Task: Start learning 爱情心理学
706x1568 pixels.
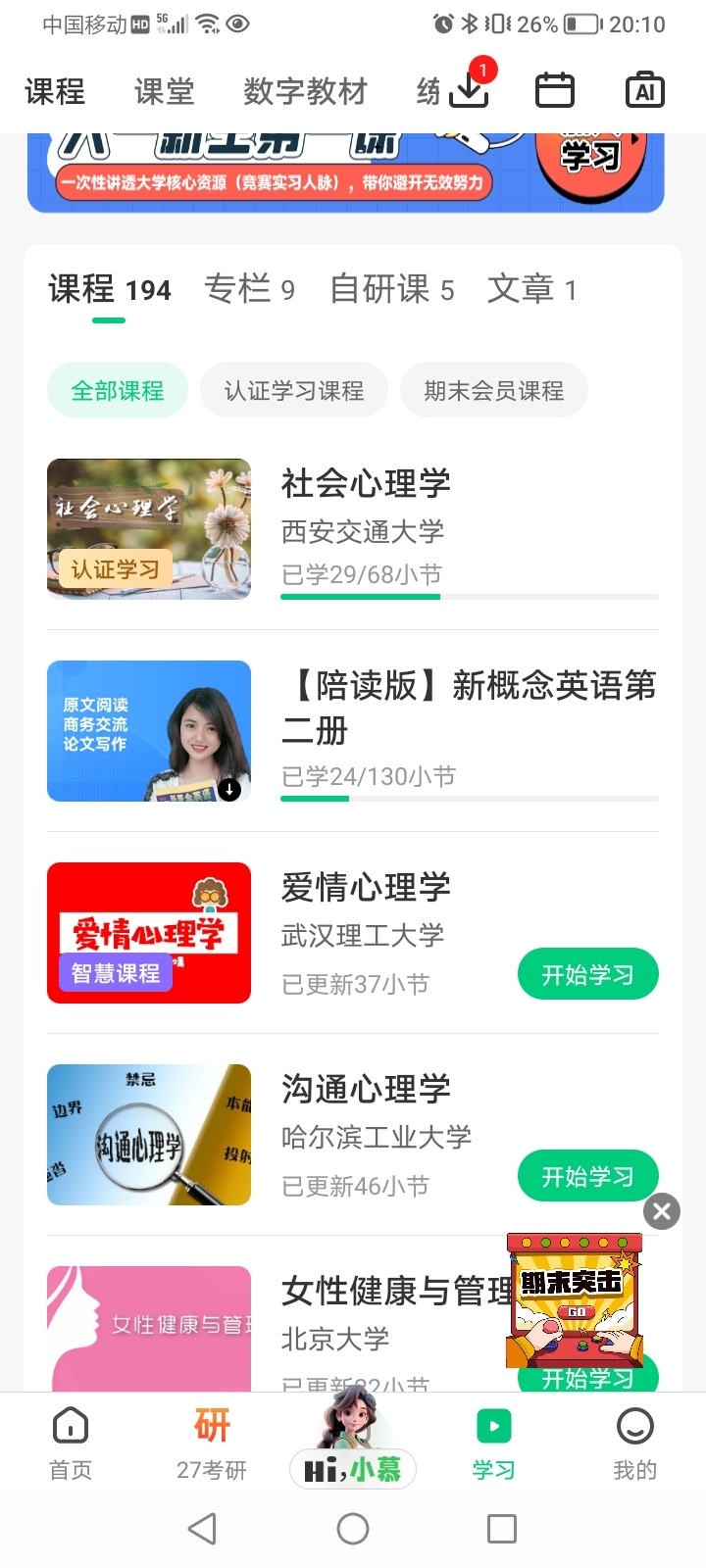Action: [x=587, y=974]
